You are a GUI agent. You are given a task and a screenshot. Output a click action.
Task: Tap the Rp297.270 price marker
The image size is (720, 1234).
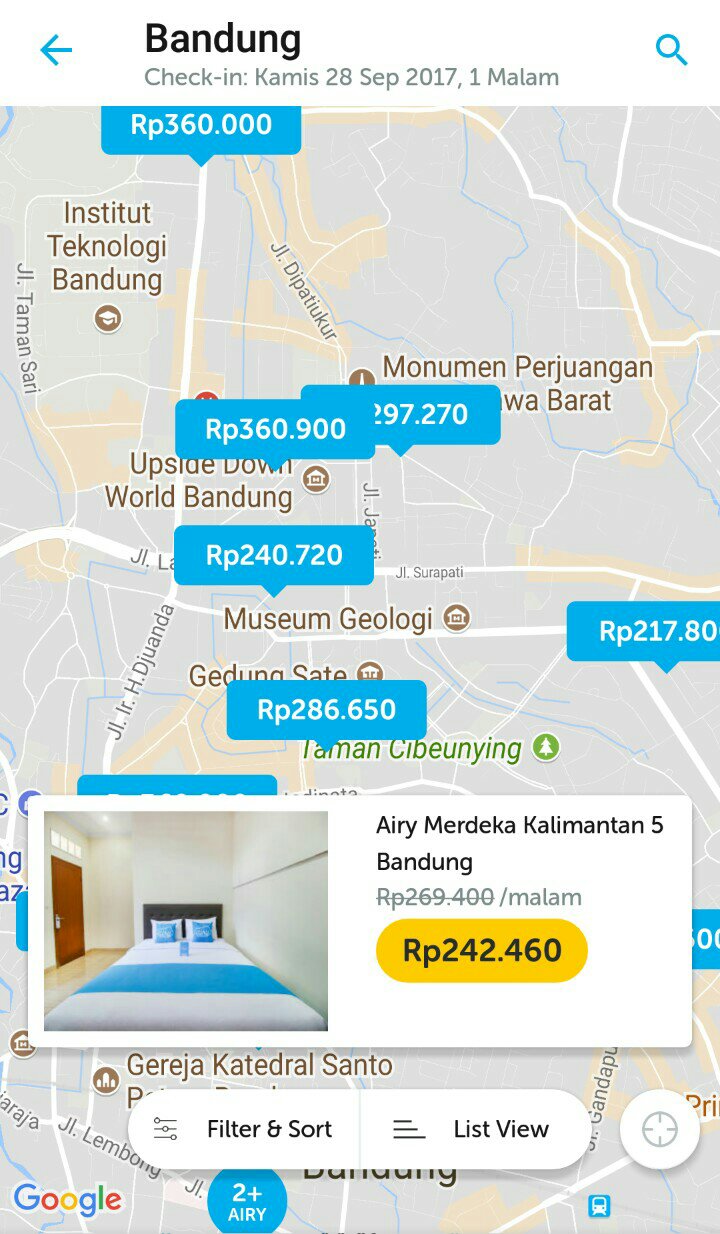click(x=438, y=414)
